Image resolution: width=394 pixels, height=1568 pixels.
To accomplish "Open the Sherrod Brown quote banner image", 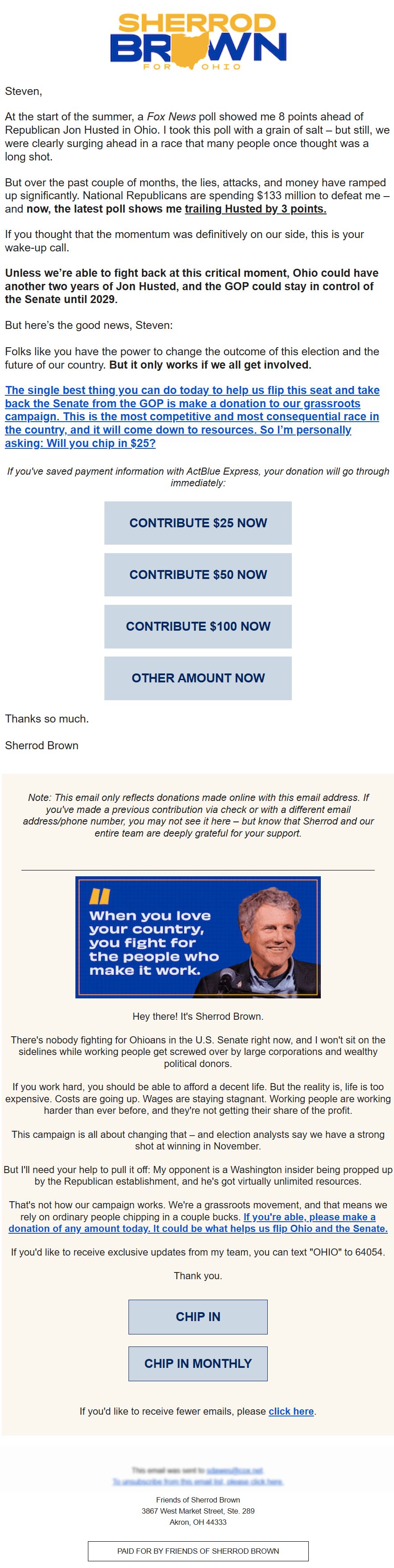I will point(198,937).
